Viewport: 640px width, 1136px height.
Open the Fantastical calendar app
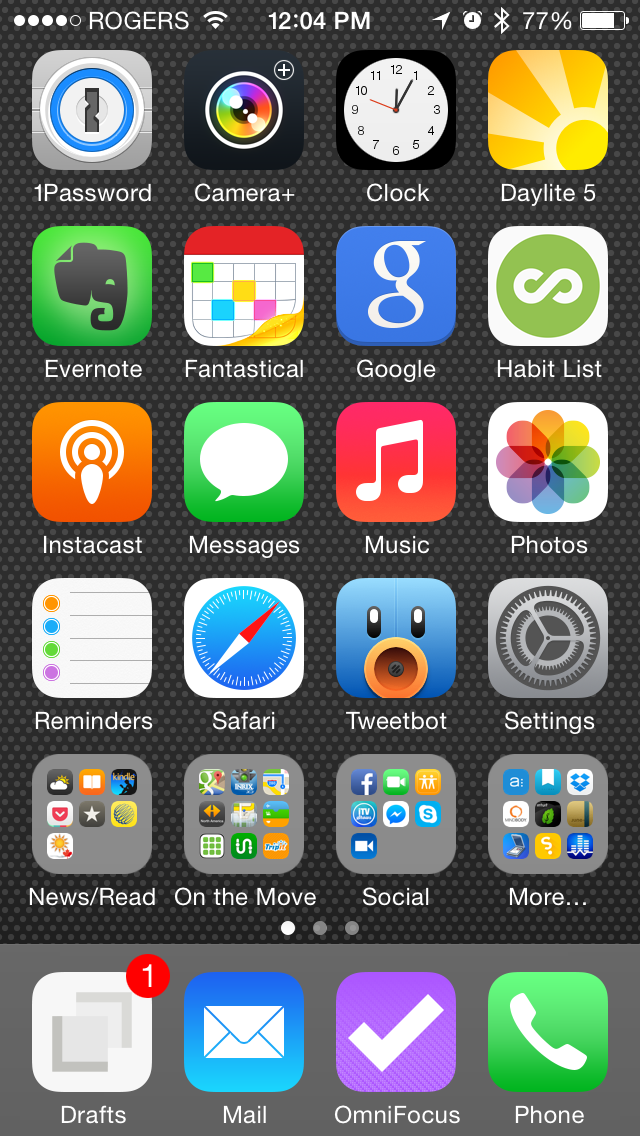coord(244,286)
